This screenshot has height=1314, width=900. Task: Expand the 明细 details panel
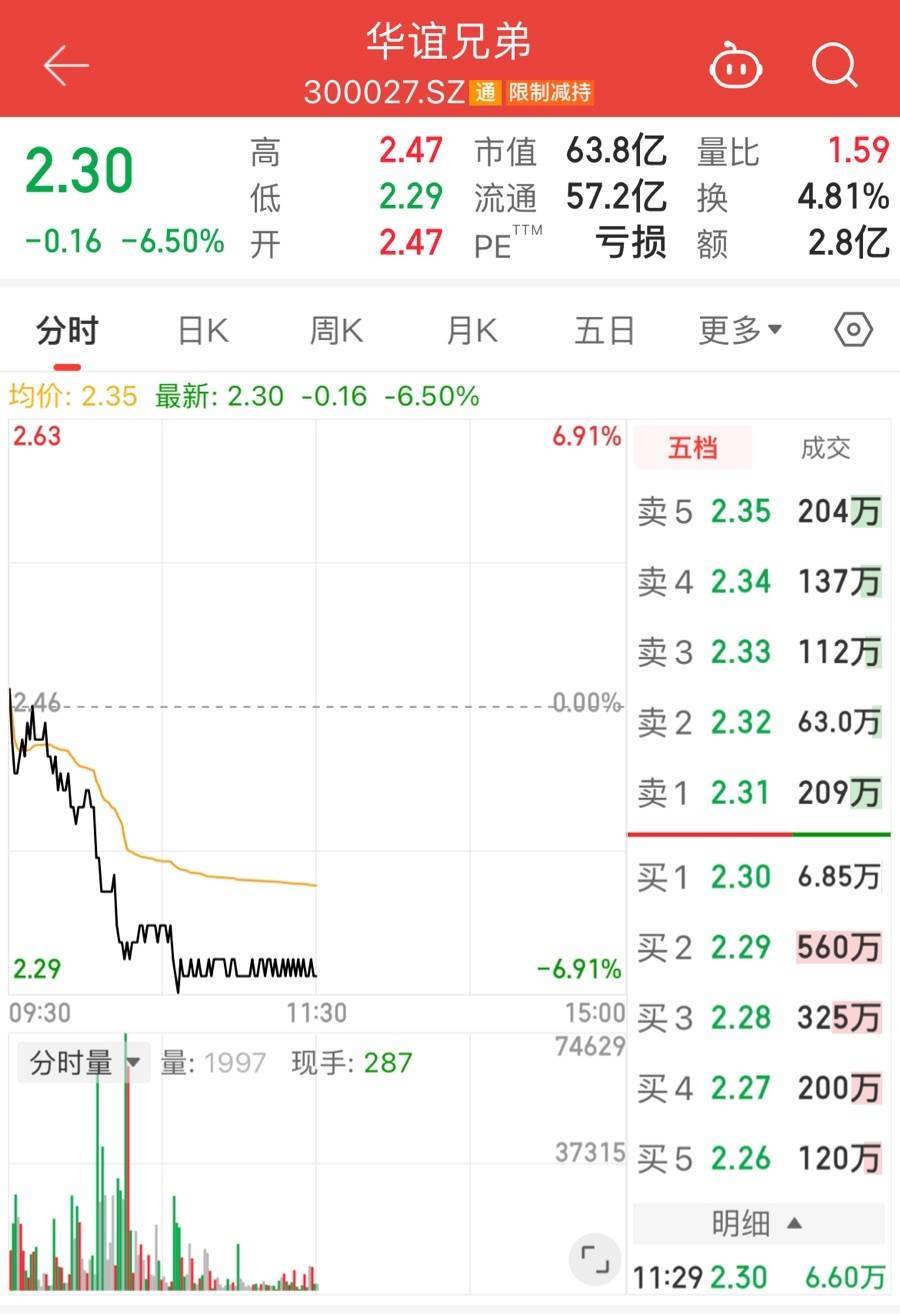pyautogui.click(x=758, y=1223)
